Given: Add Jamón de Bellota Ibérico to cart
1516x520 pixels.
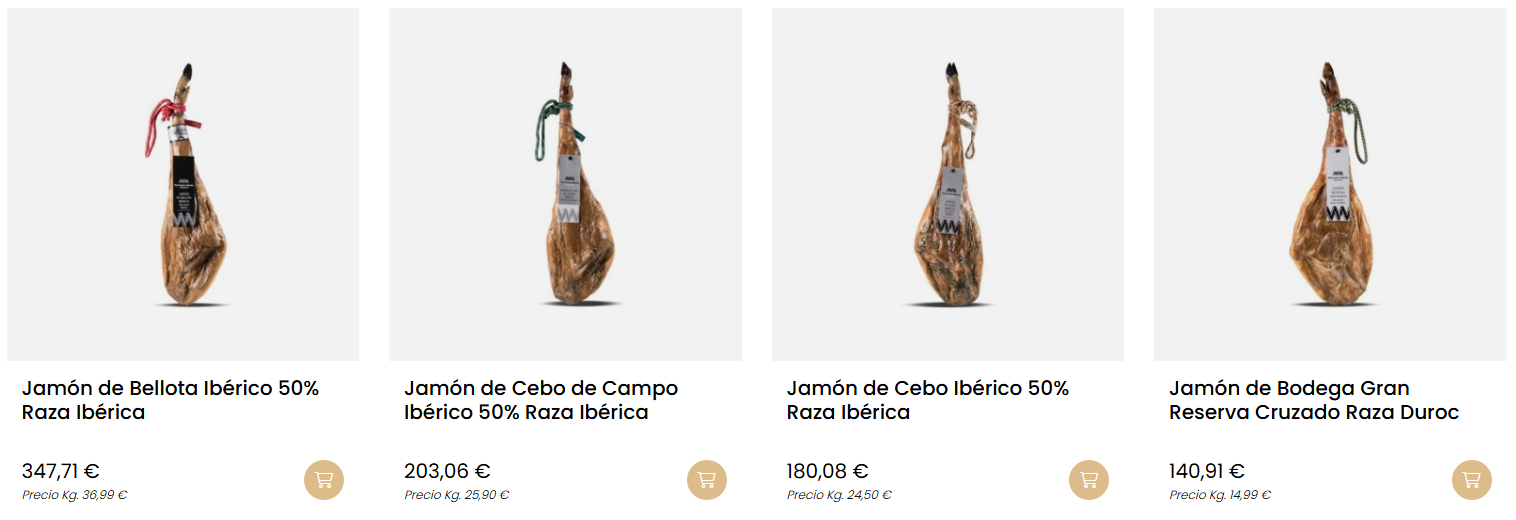Looking at the screenshot, I should click(x=324, y=480).
